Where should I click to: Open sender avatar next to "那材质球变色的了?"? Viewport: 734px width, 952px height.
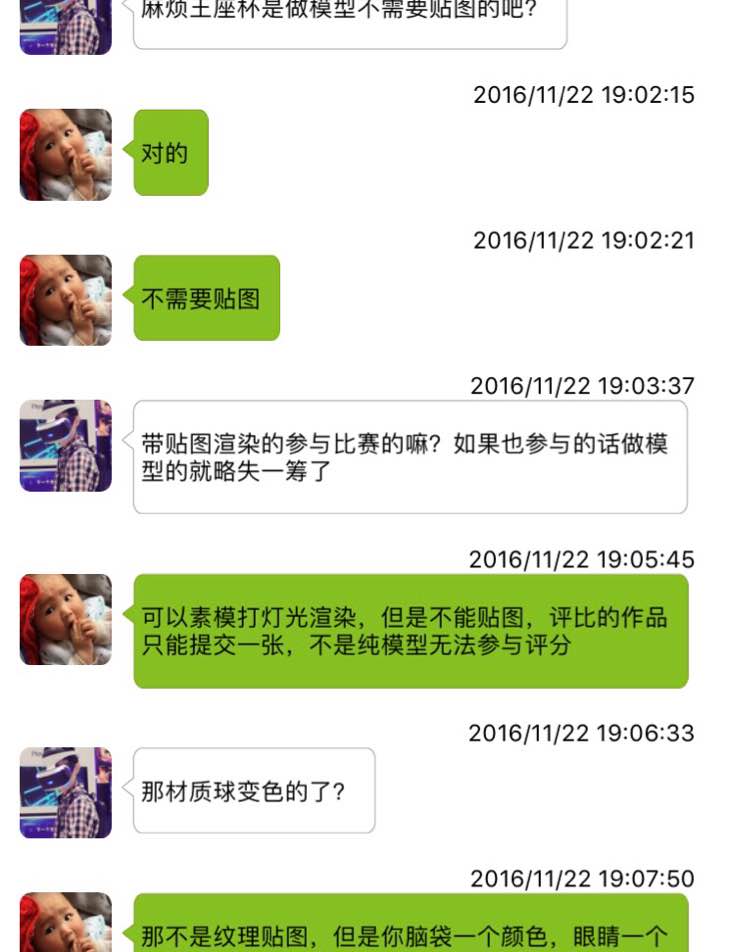coord(66,792)
